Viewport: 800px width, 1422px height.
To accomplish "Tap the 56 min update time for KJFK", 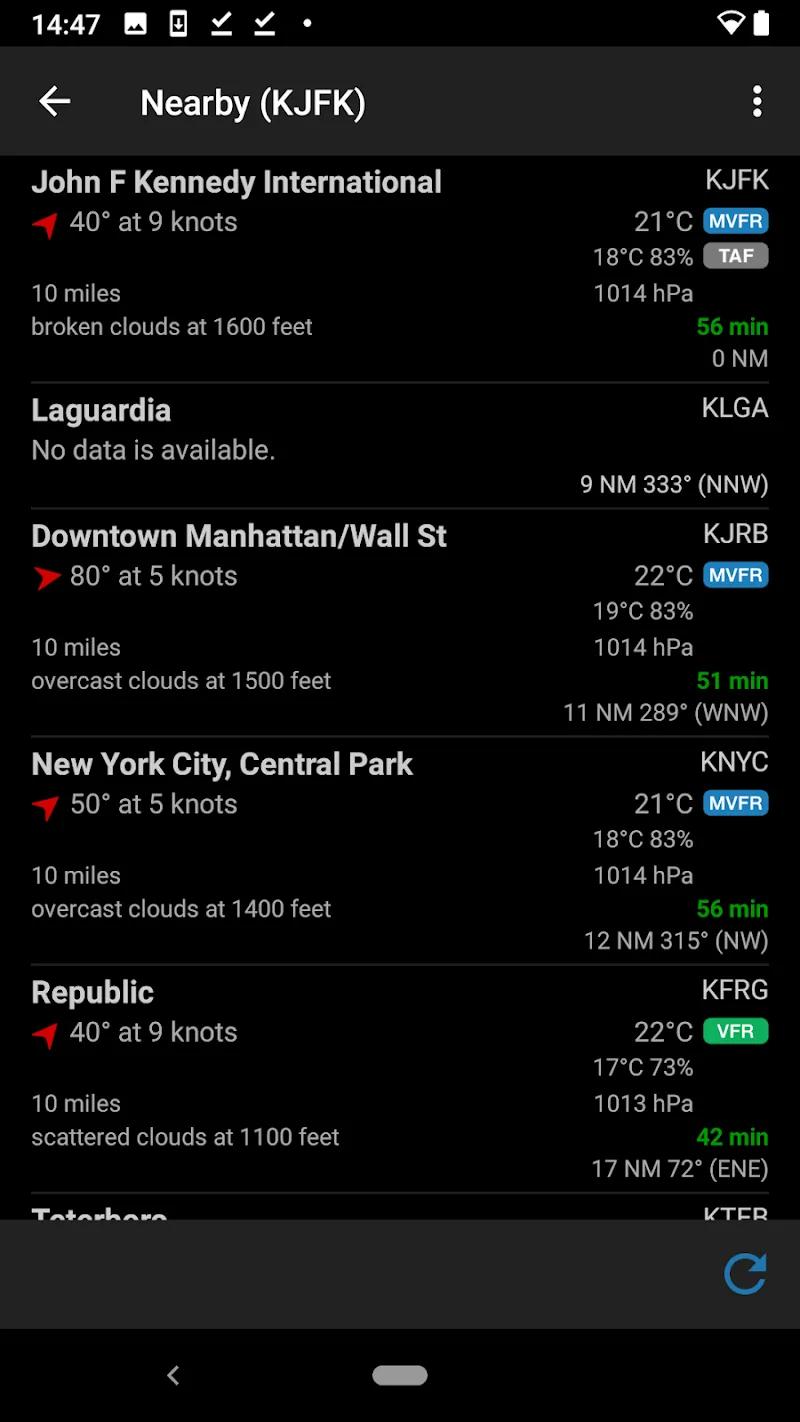I will tap(733, 327).
